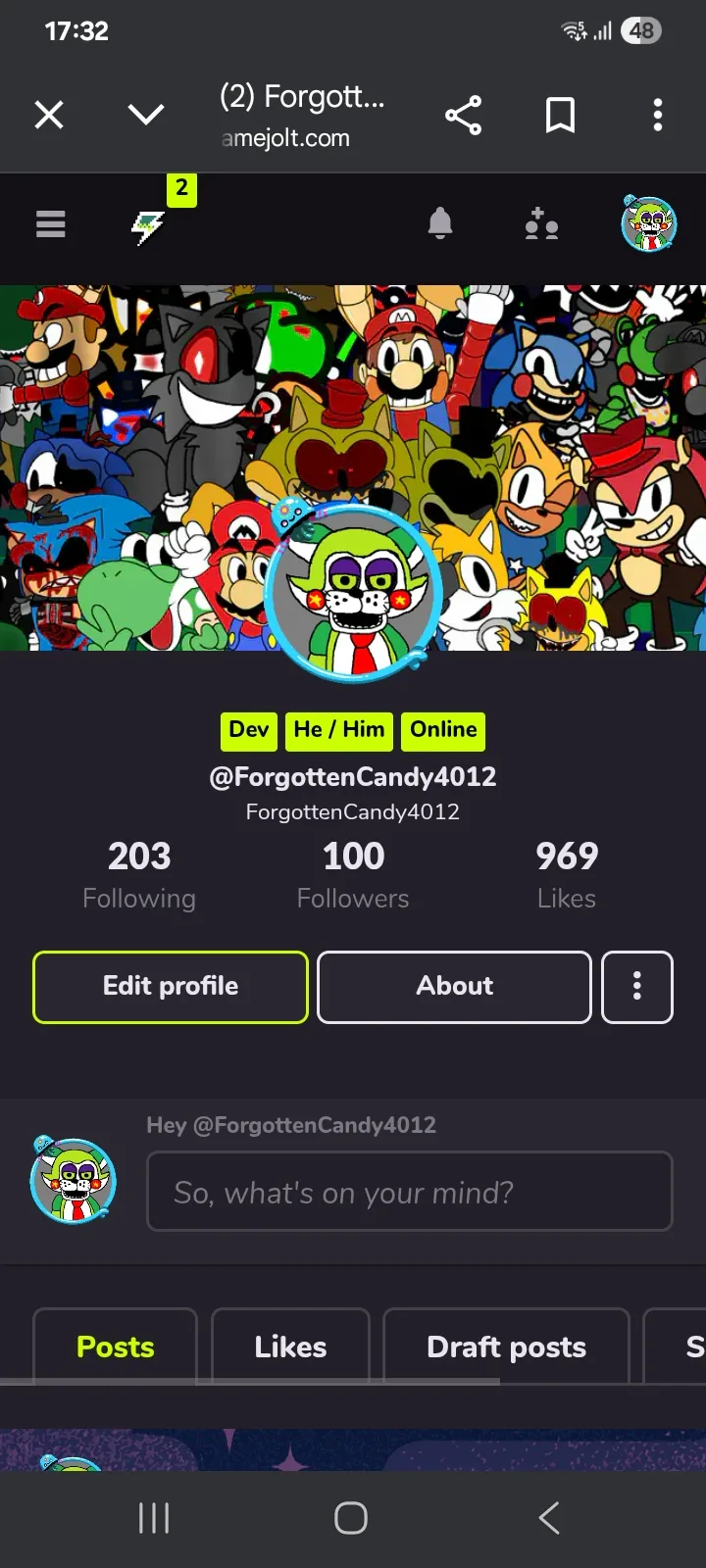Switch to the Likes tab

click(290, 1347)
